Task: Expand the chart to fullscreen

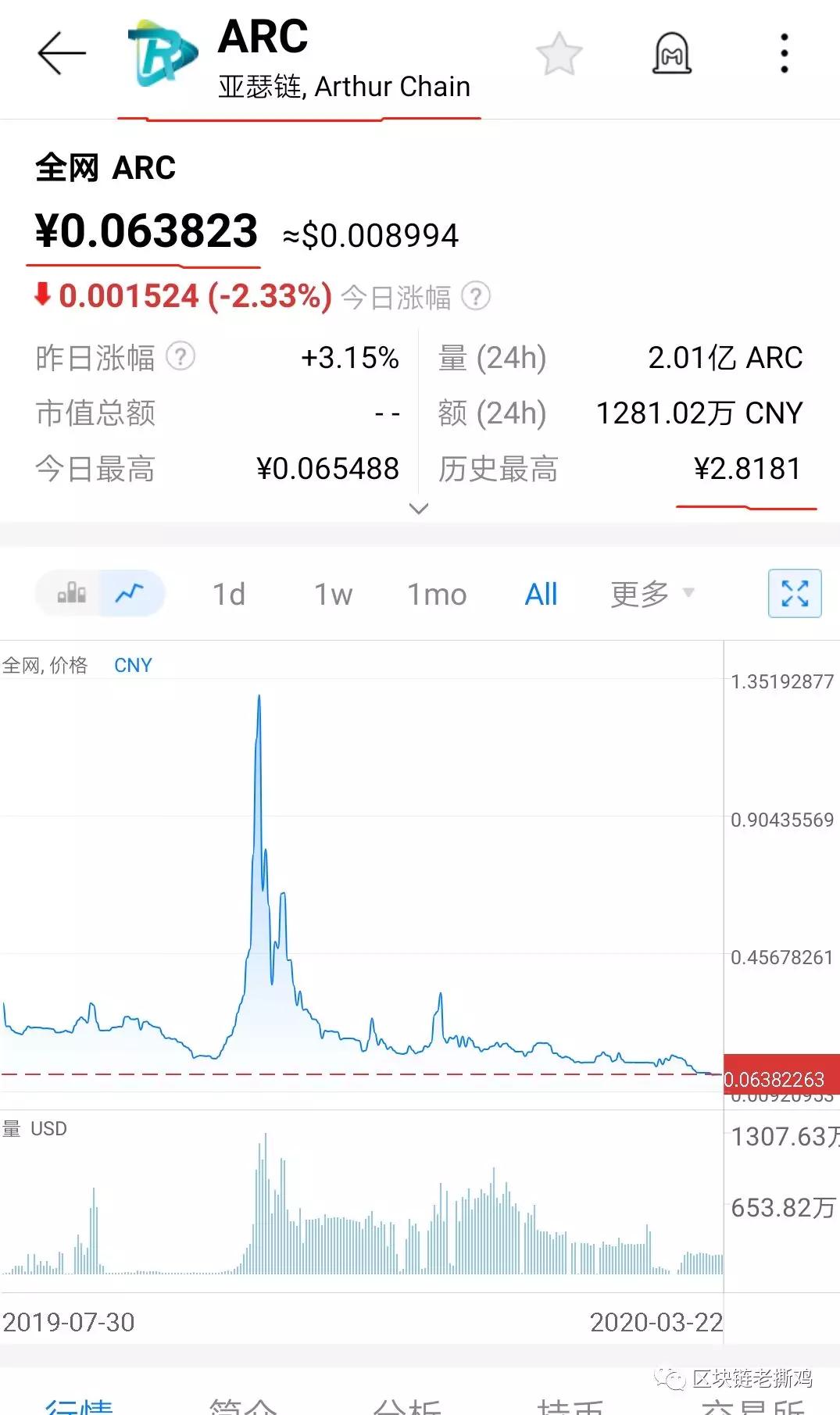Action: (x=795, y=594)
